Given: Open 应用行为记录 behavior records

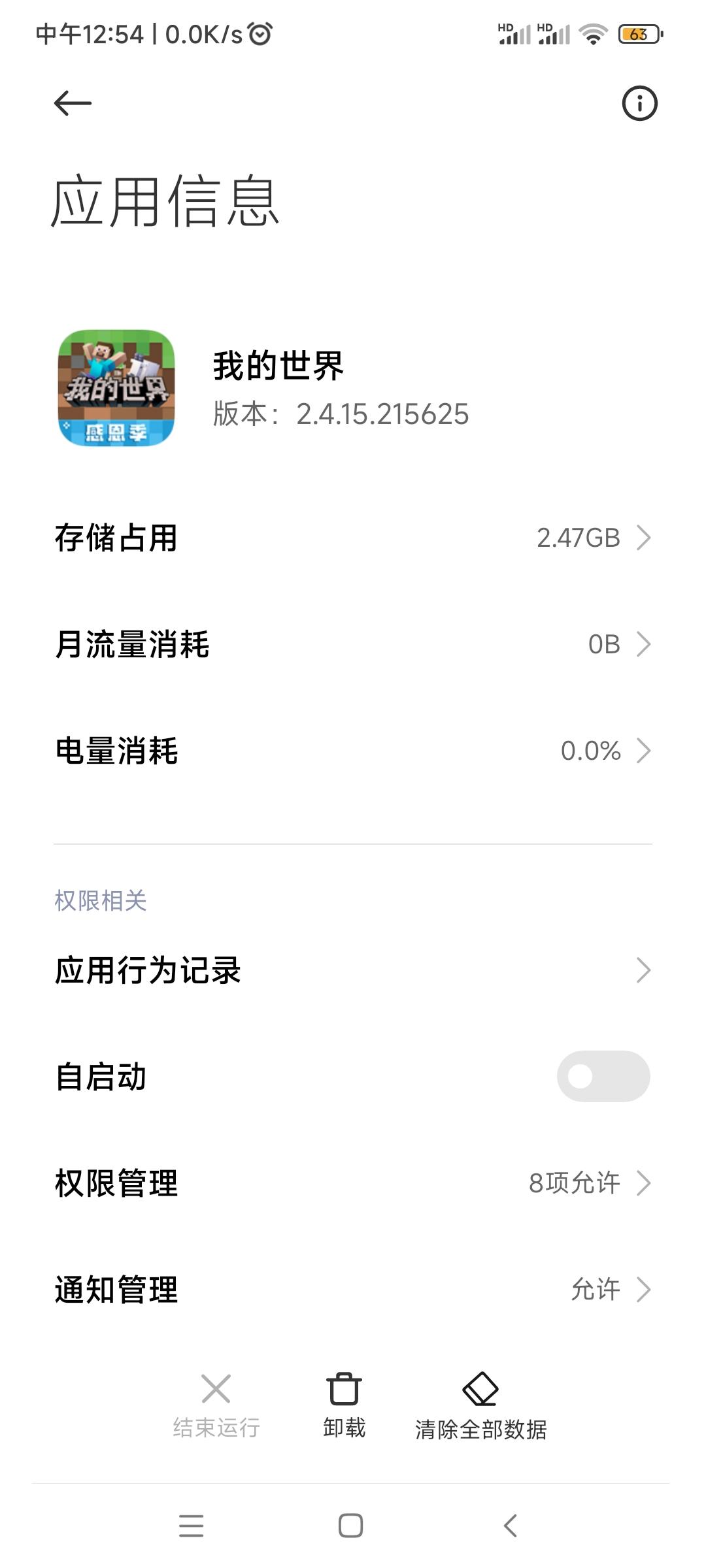Looking at the screenshot, I should [x=353, y=970].
